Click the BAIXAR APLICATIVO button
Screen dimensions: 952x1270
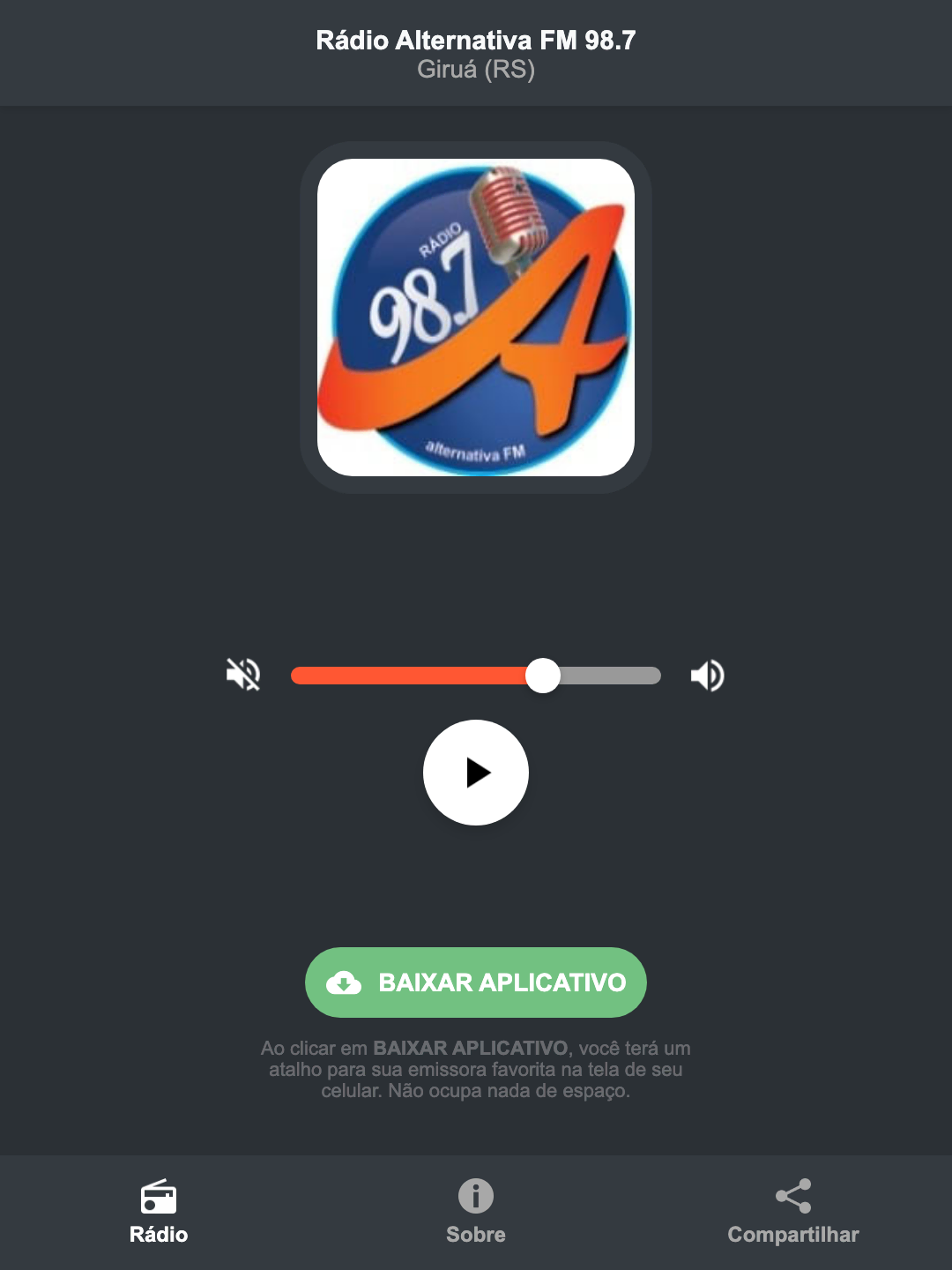tap(475, 982)
